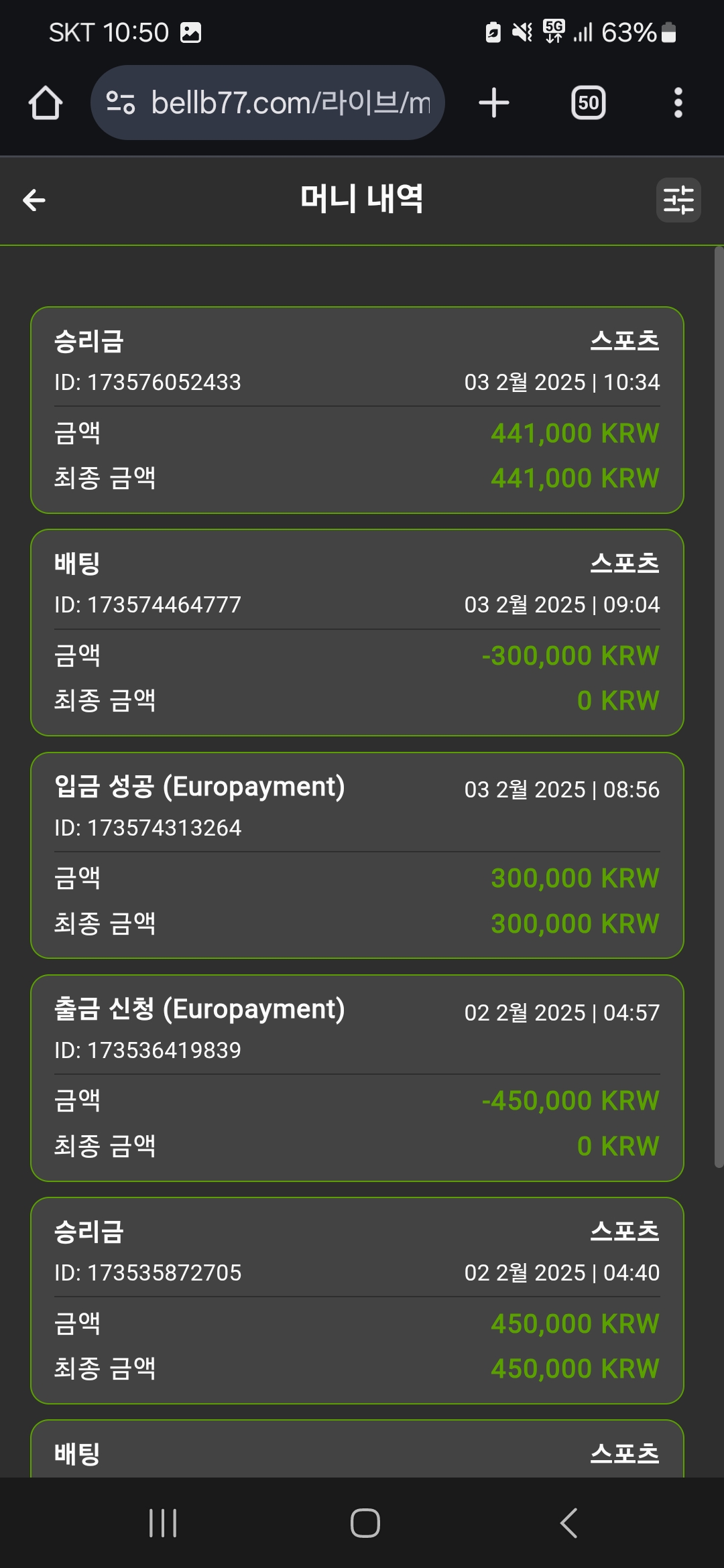Open 스포츠 link on 승리금 ID 173576052433
The width and height of the screenshot is (724, 1568).
pos(624,341)
